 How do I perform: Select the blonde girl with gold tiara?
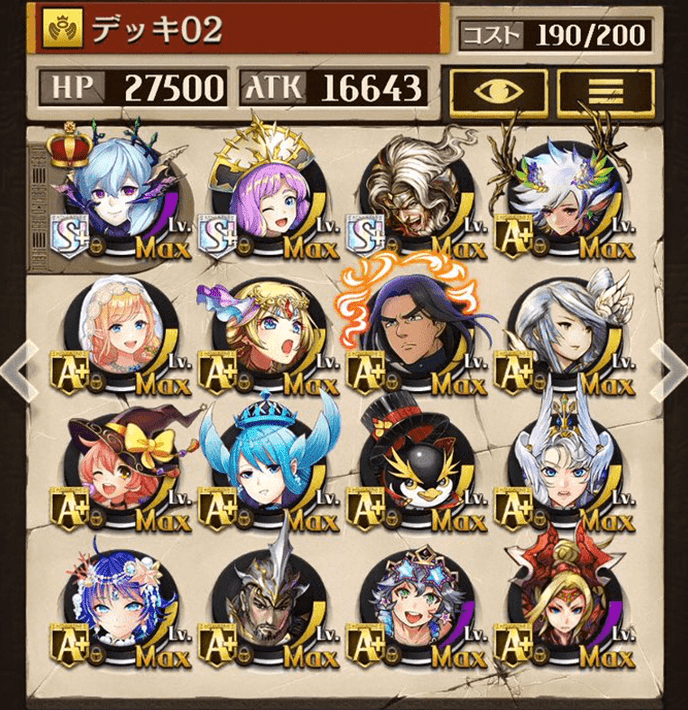coord(260,332)
